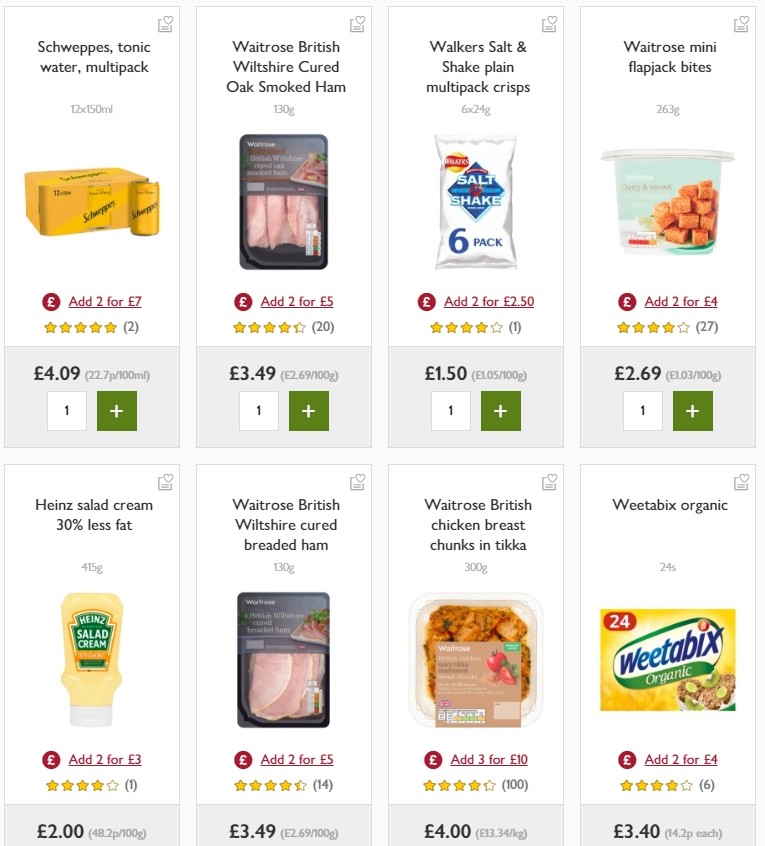Add chicken tikka chunks with the plus button
The height and width of the screenshot is (846, 765).
pos(501,844)
